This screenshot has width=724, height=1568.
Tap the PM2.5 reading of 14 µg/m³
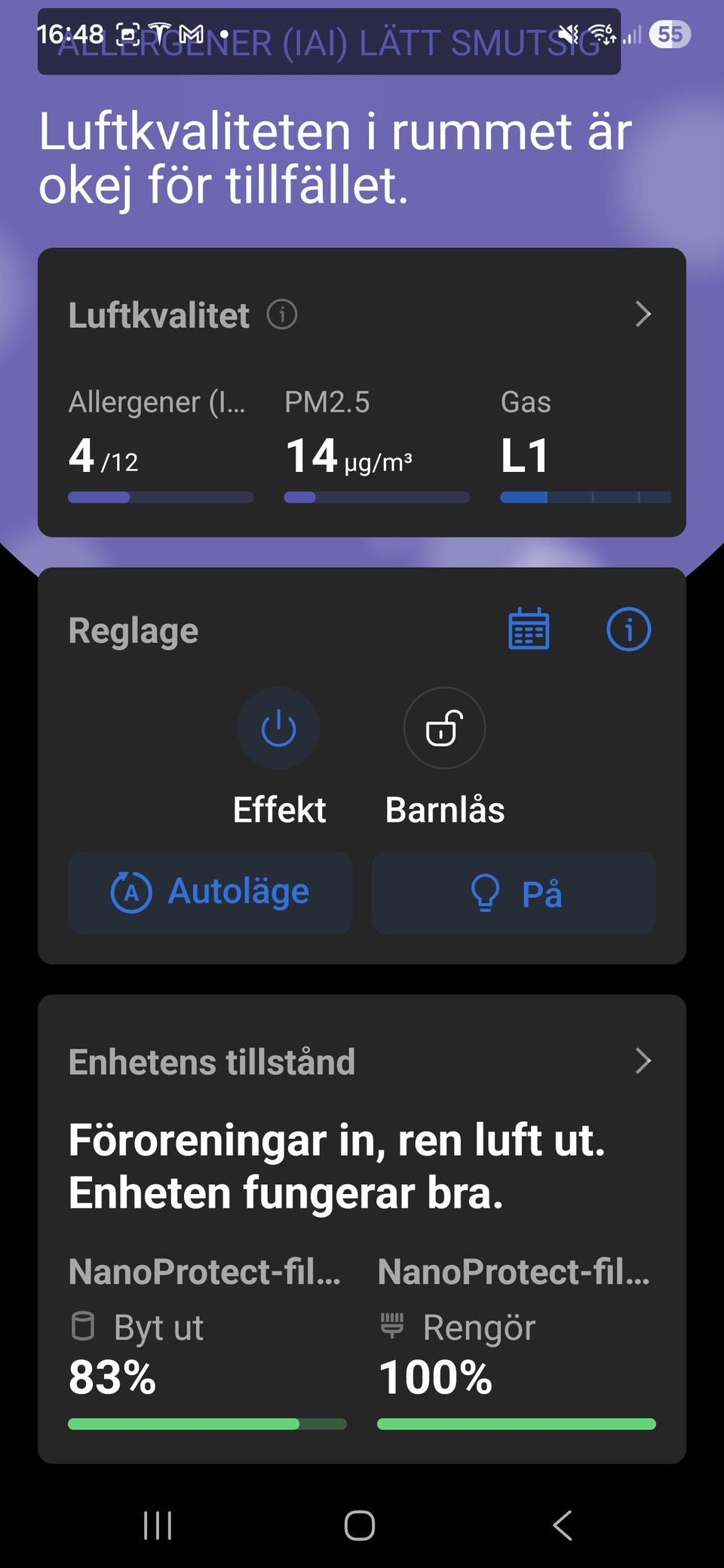pyautogui.click(x=351, y=455)
